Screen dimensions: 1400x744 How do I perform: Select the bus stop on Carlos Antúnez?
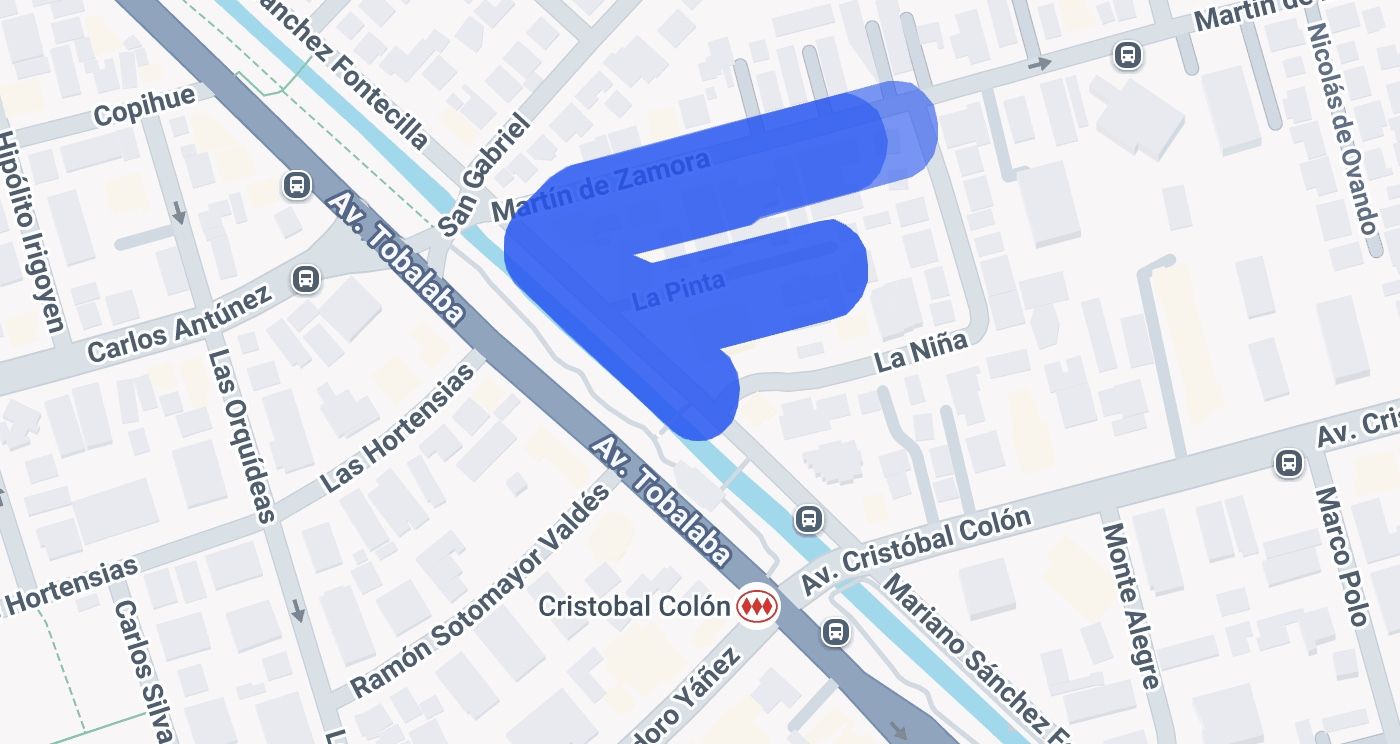tap(306, 279)
